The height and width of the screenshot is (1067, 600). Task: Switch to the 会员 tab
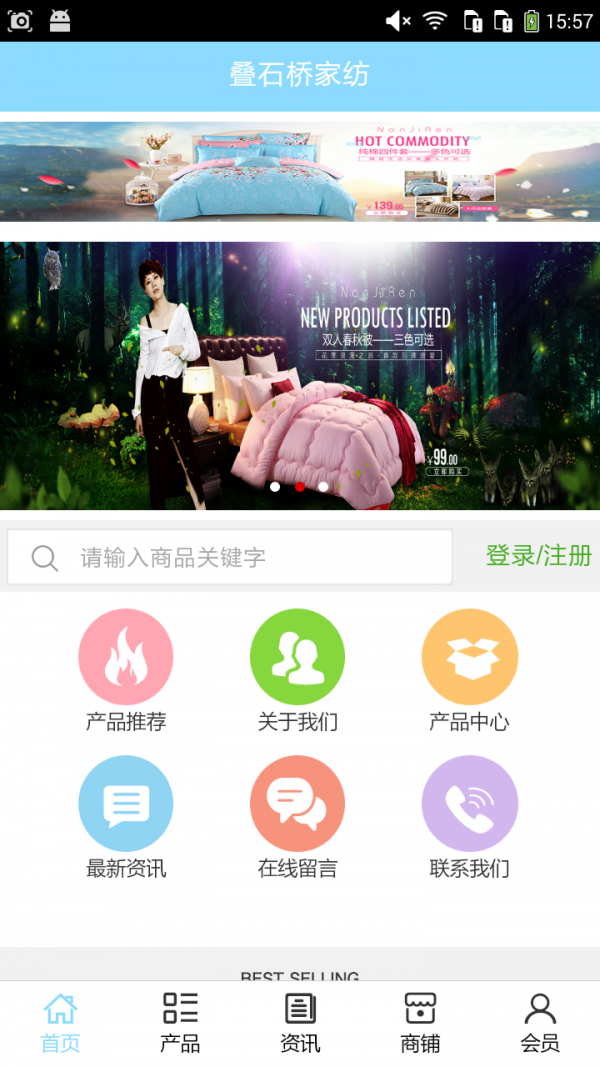click(x=540, y=1024)
